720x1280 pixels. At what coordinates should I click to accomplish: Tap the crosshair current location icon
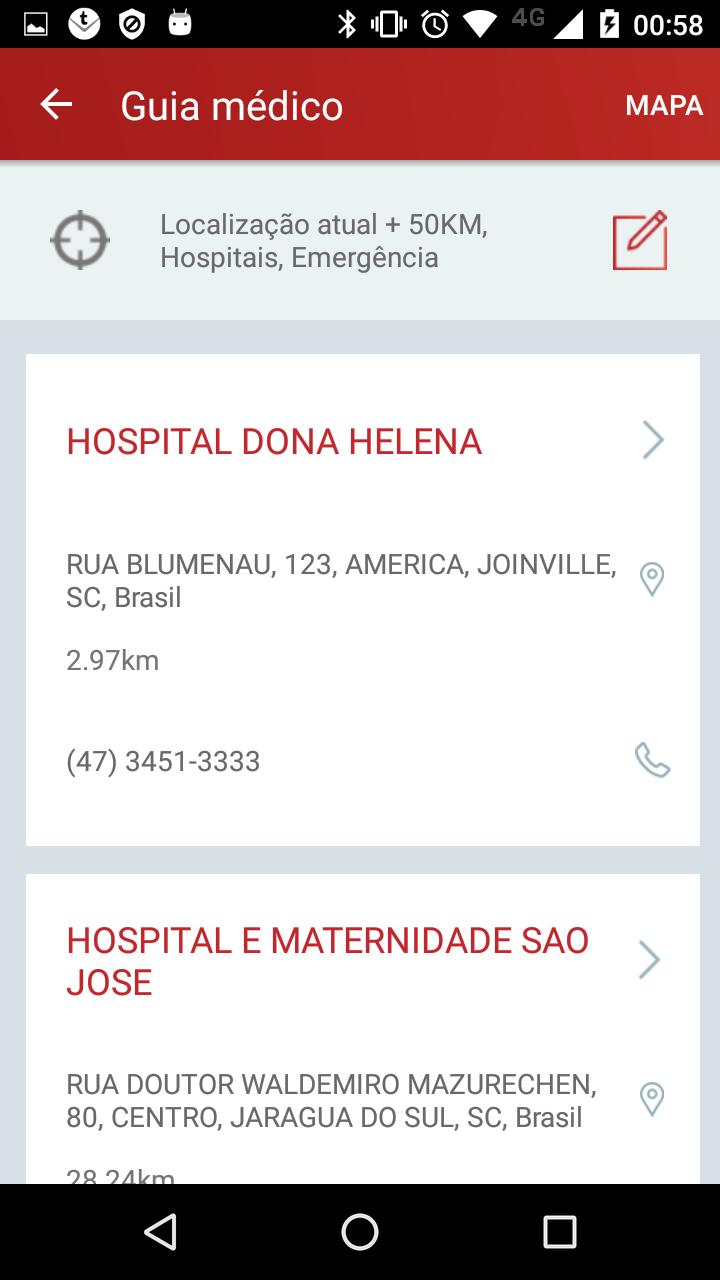click(x=79, y=240)
